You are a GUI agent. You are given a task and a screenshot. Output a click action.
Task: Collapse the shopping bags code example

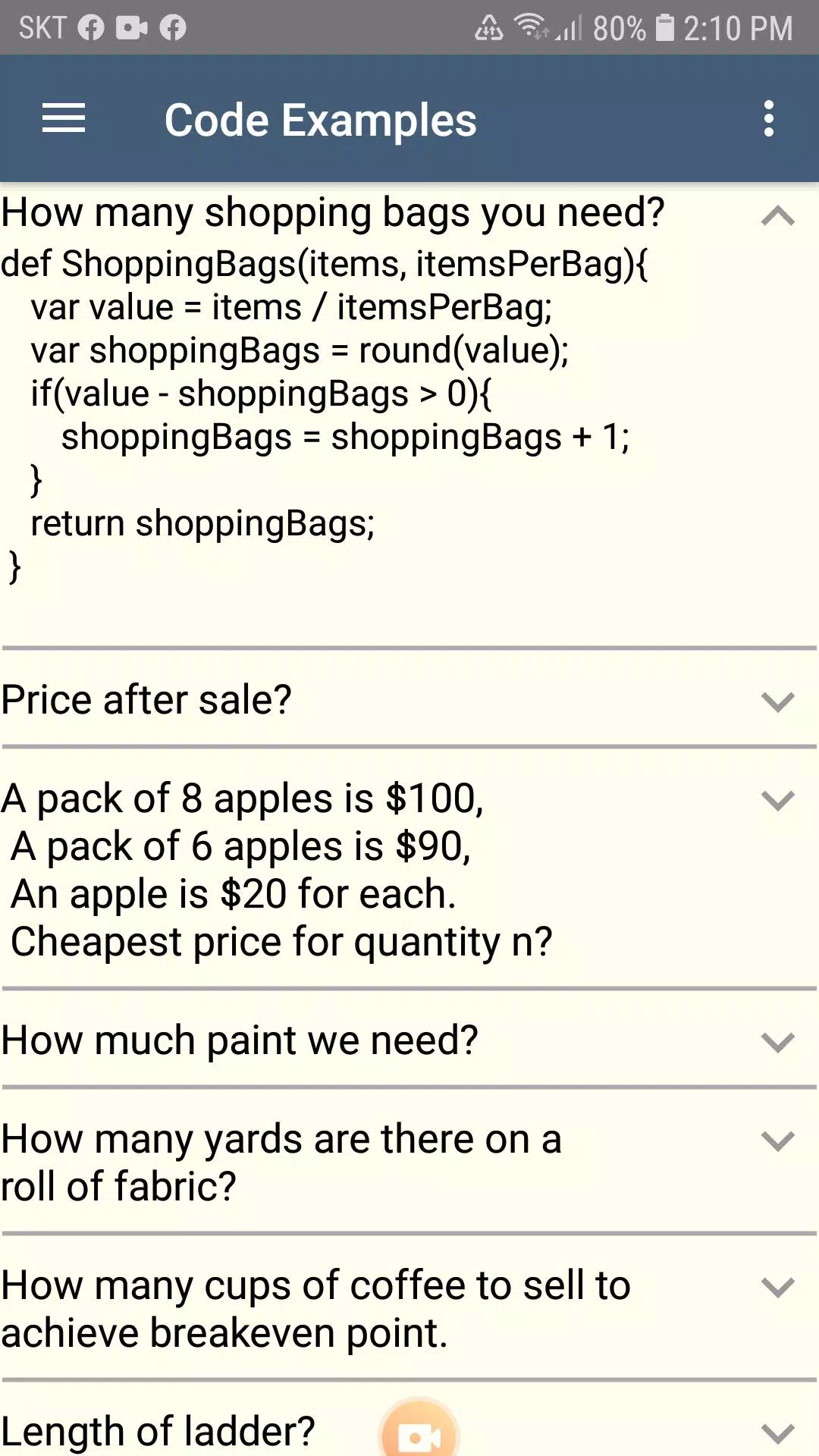tap(777, 216)
